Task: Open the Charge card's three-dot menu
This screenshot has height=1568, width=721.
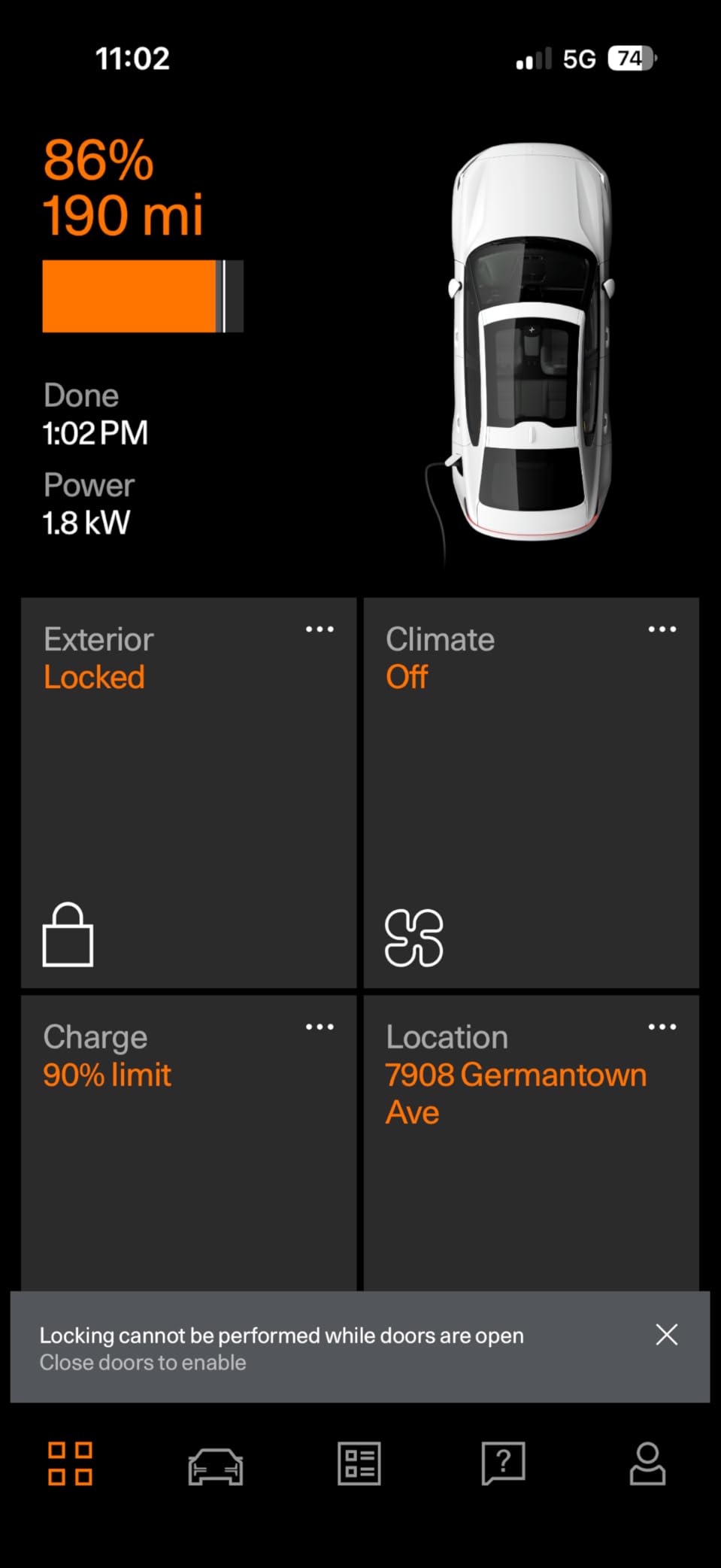Action: pos(320,1027)
